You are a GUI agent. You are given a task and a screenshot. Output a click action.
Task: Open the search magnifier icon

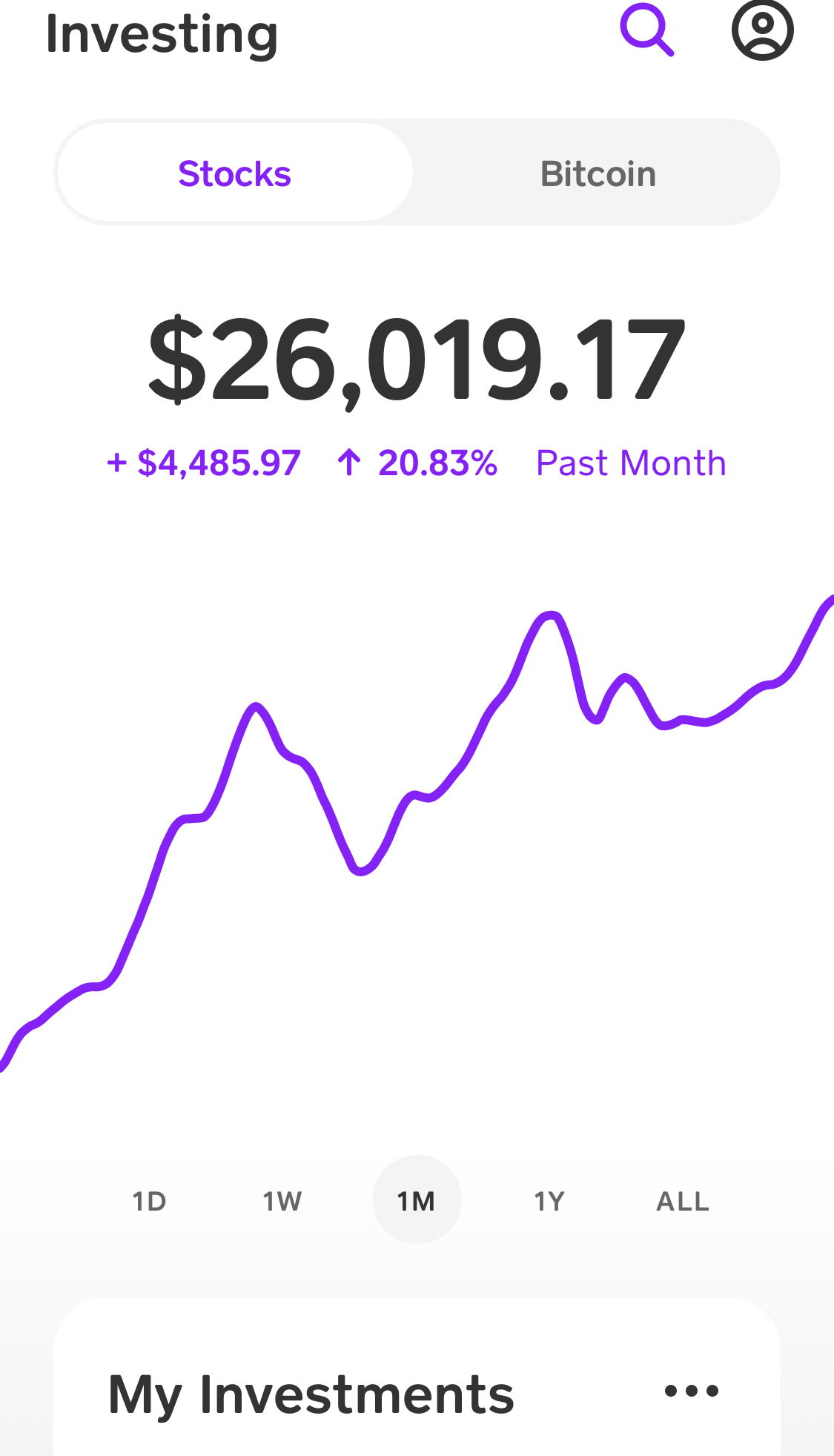[x=646, y=30]
